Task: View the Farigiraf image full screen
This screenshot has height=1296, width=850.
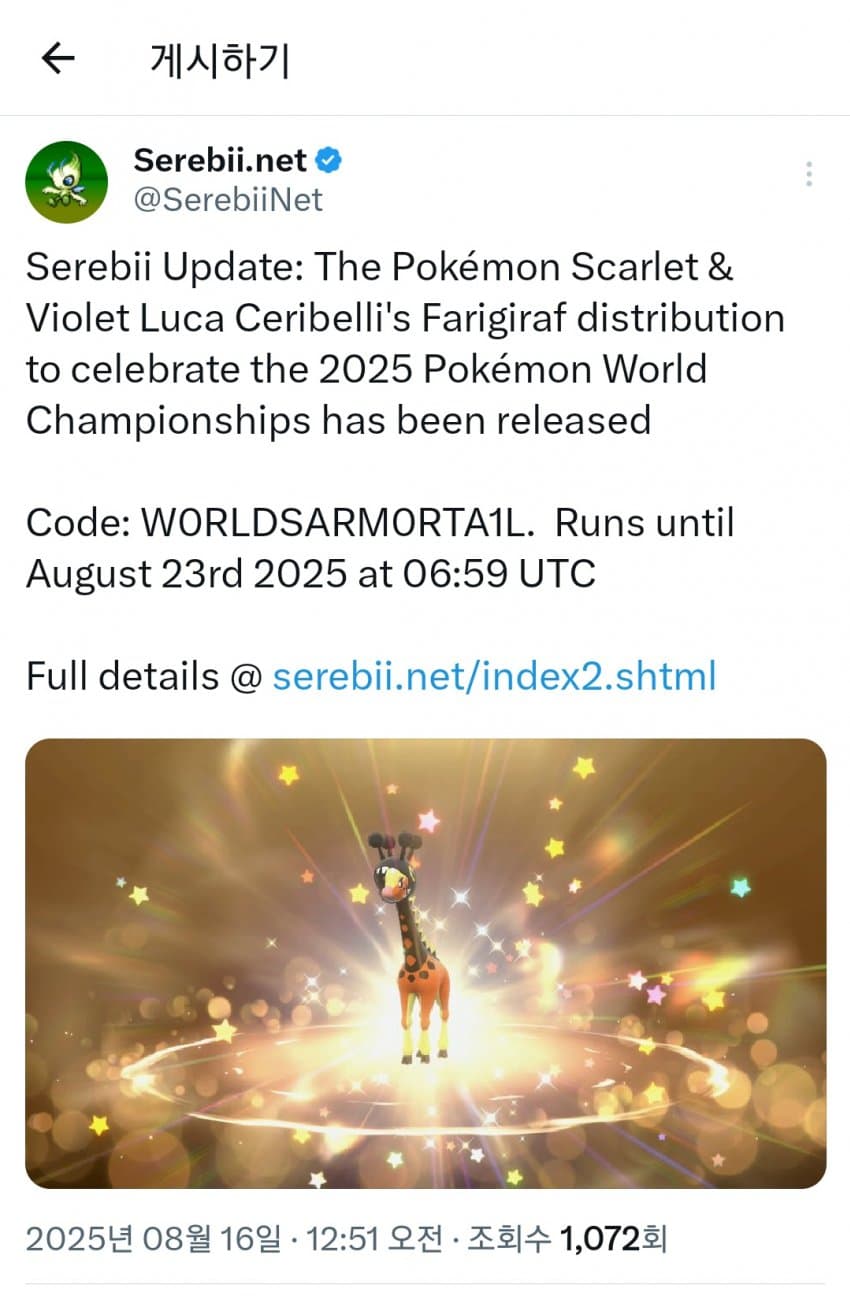Action: (425, 962)
